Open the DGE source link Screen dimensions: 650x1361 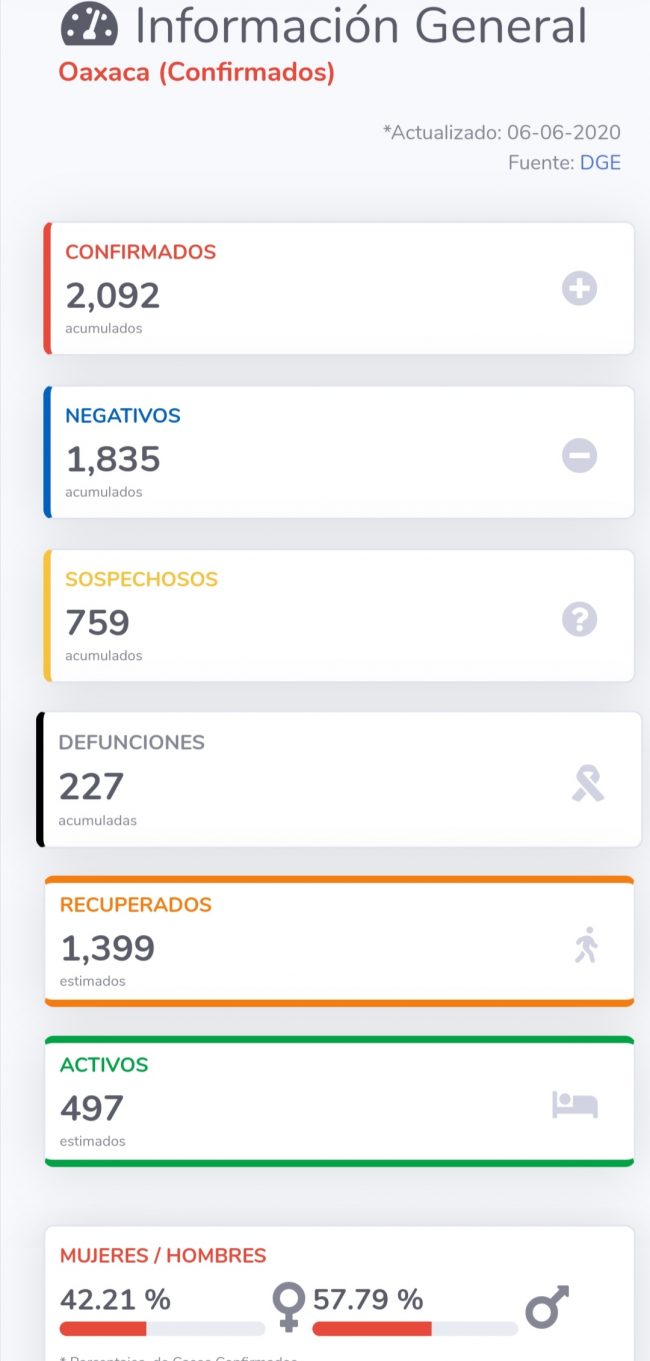[x=600, y=162]
